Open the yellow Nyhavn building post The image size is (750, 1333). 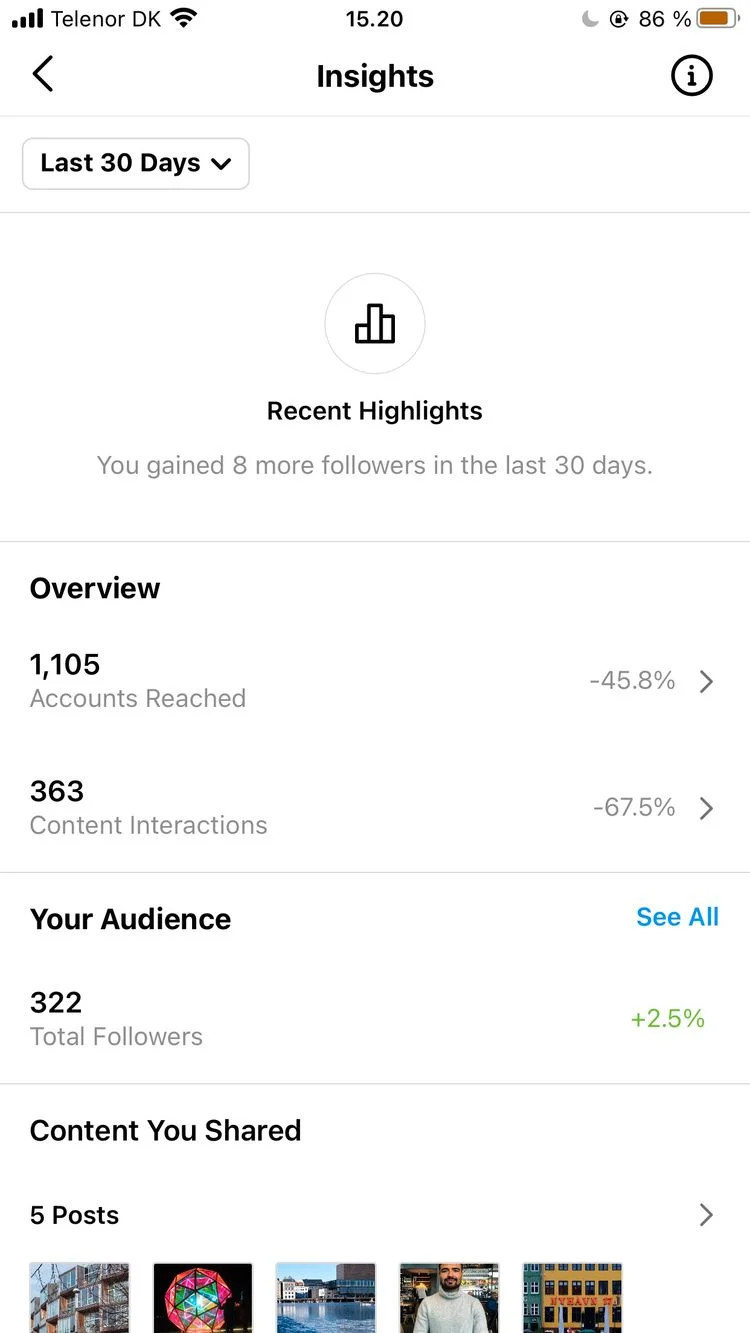(x=572, y=1297)
